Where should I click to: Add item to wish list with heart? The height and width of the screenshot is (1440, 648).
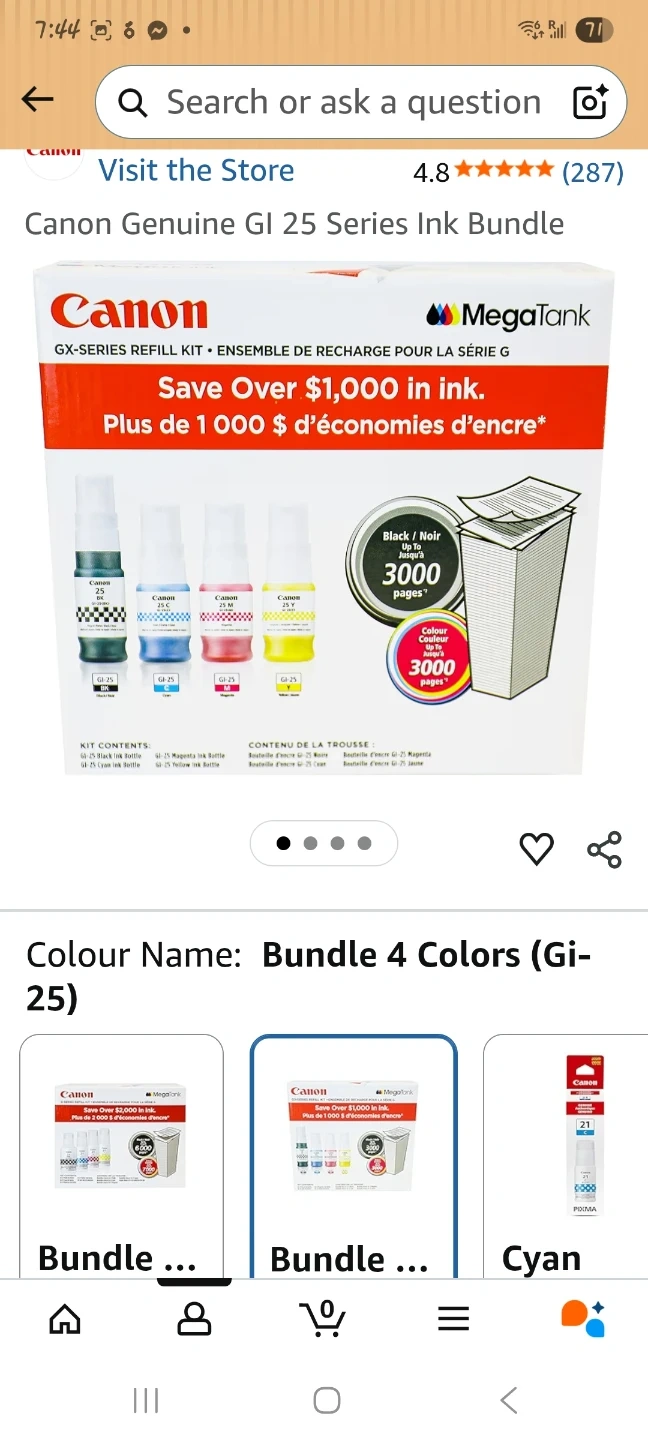pos(537,849)
